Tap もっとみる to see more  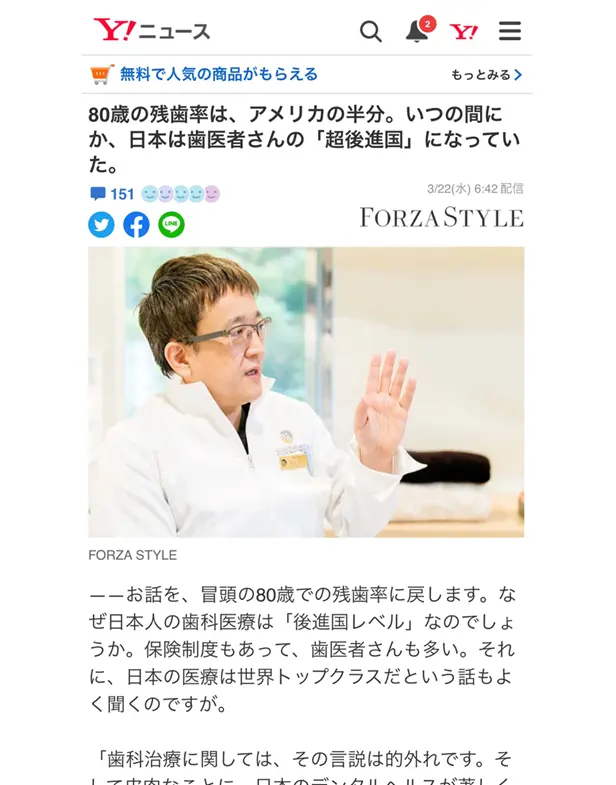click(x=486, y=74)
